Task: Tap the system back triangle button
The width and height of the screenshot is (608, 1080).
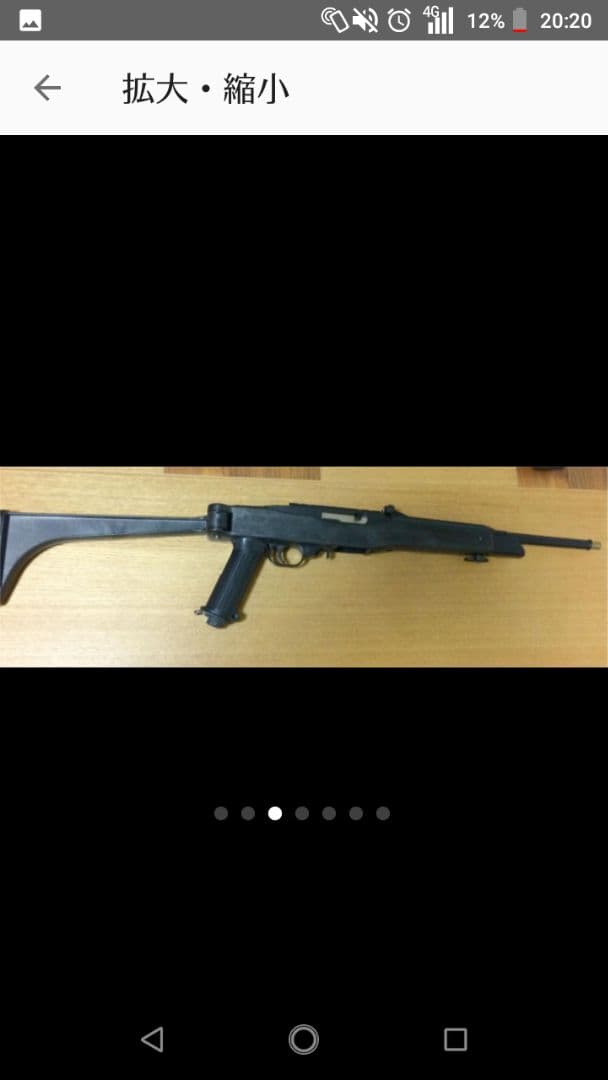Action: coord(152,1039)
